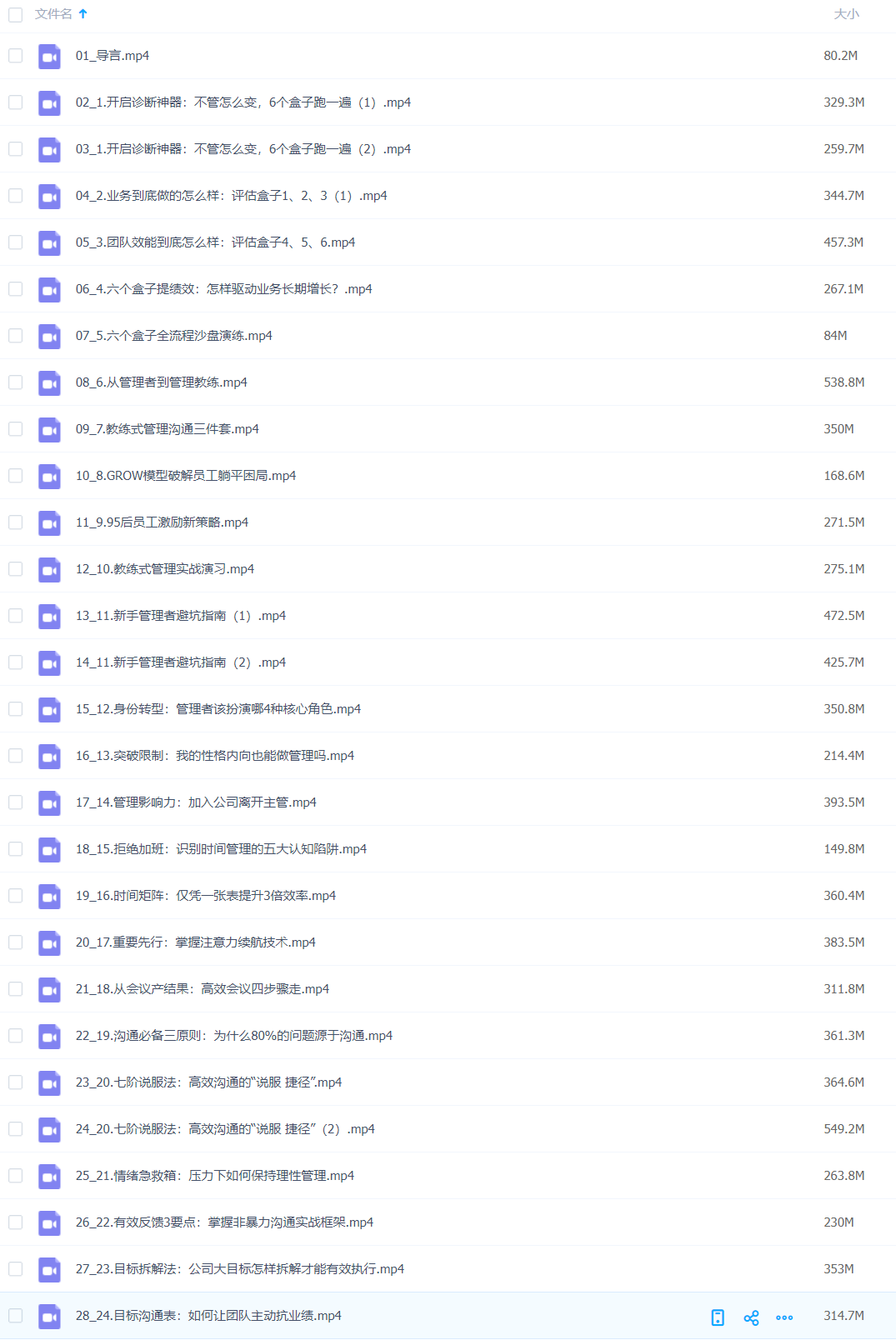Open 12_10.教练式管理实战演习.mp4
Screen dimensions: 896x1340
(x=164, y=569)
